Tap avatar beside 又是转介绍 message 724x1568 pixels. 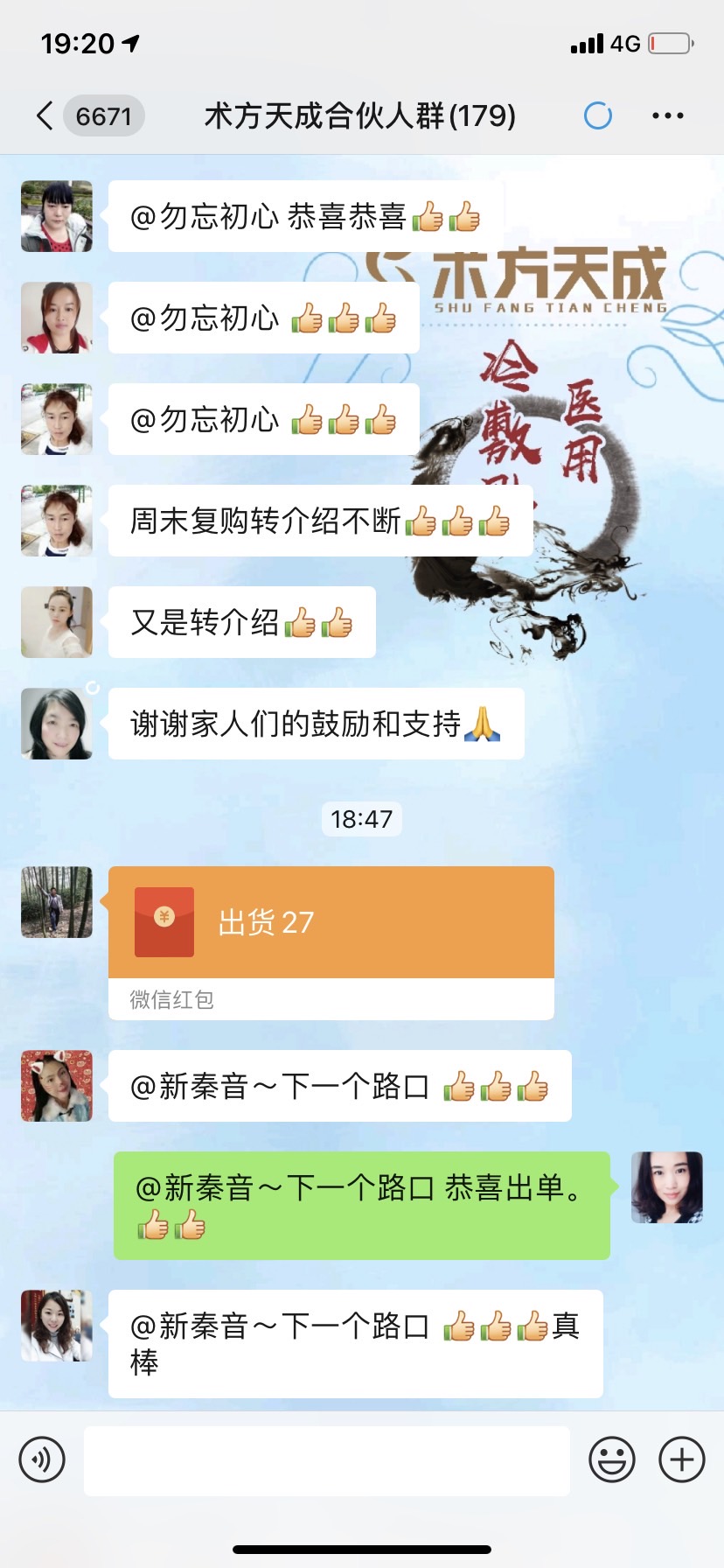(x=57, y=622)
